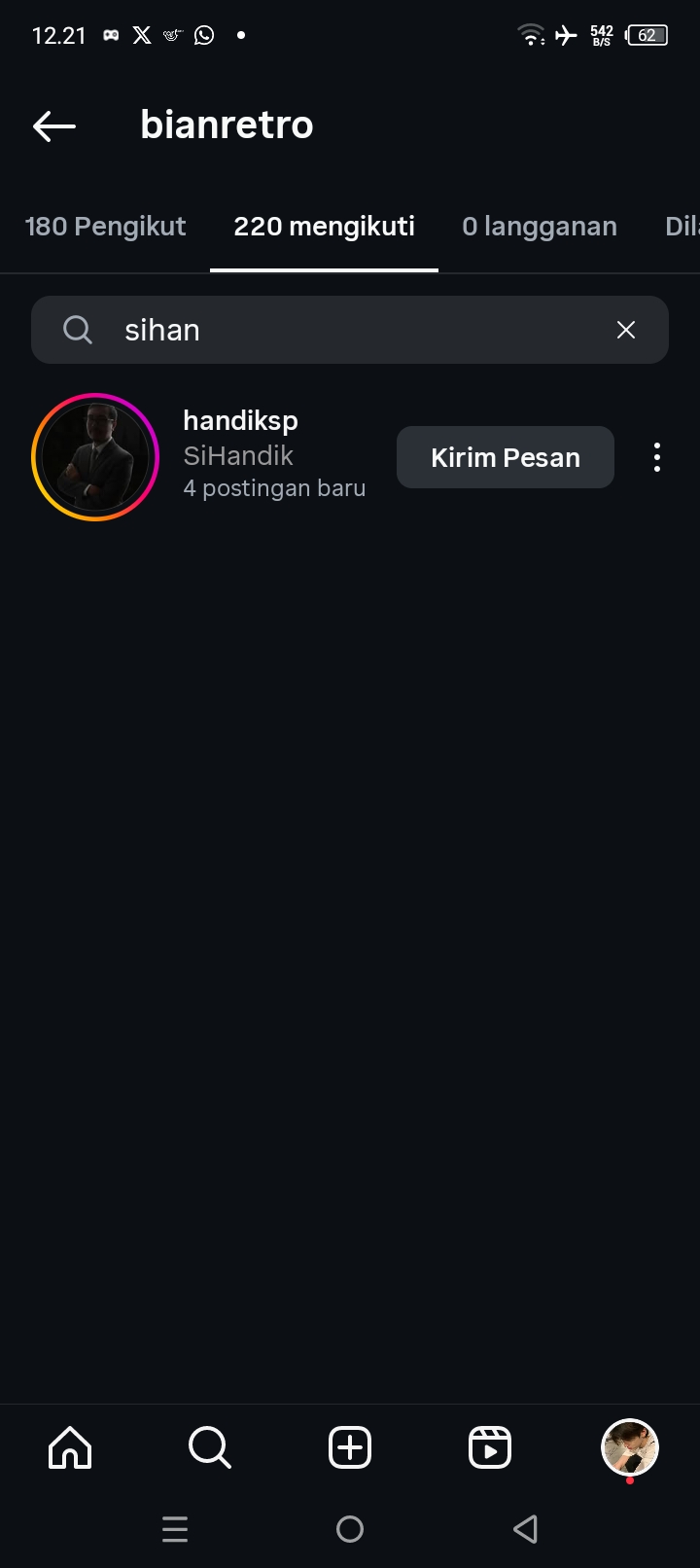Open more options for handiksp
This screenshot has width=700, height=1568.
click(657, 457)
